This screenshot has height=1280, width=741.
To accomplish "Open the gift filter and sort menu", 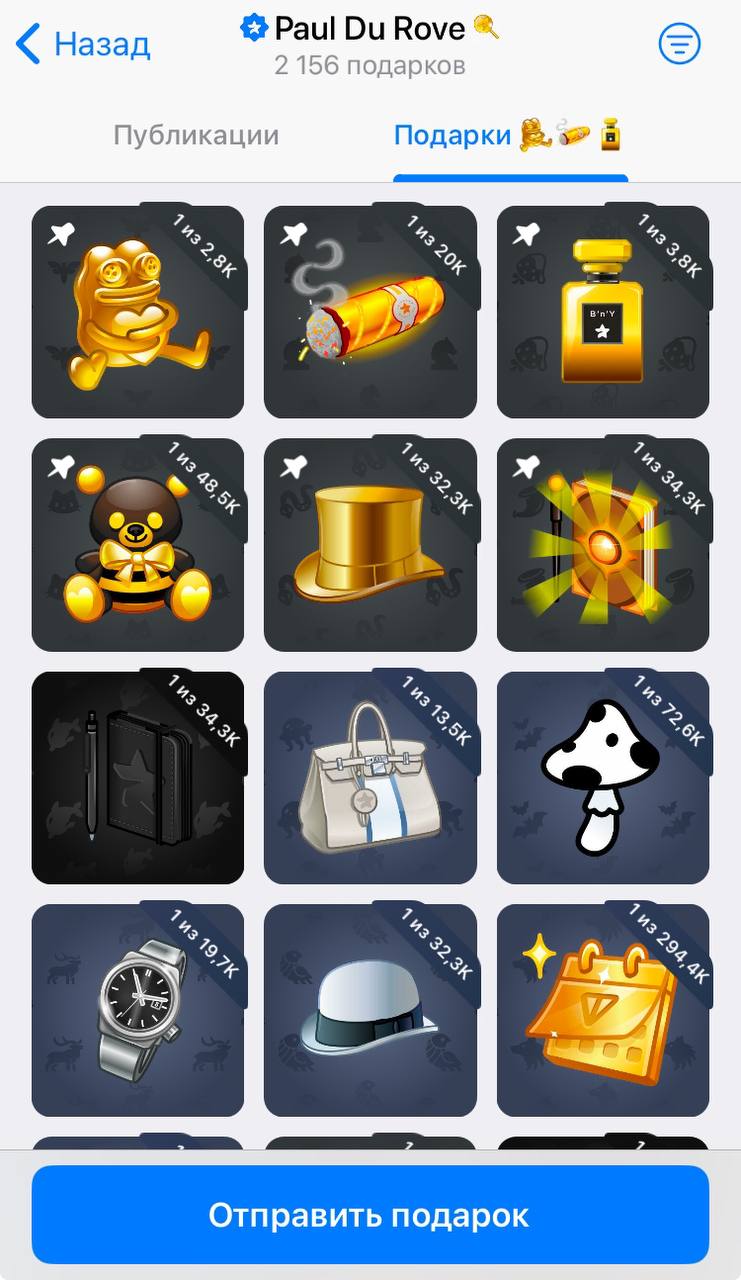I will 679,44.
